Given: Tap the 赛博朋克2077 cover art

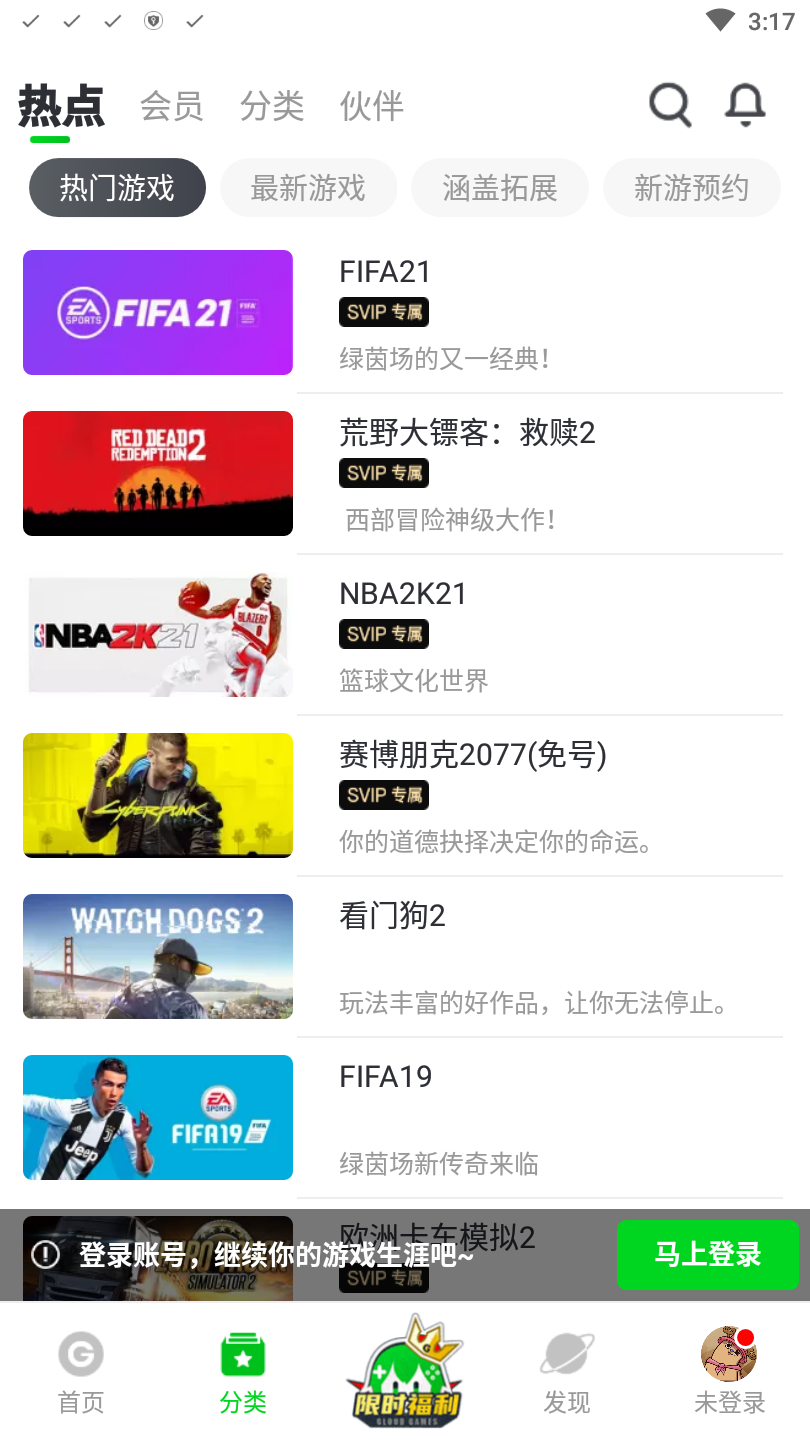Looking at the screenshot, I should click(157, 795).
